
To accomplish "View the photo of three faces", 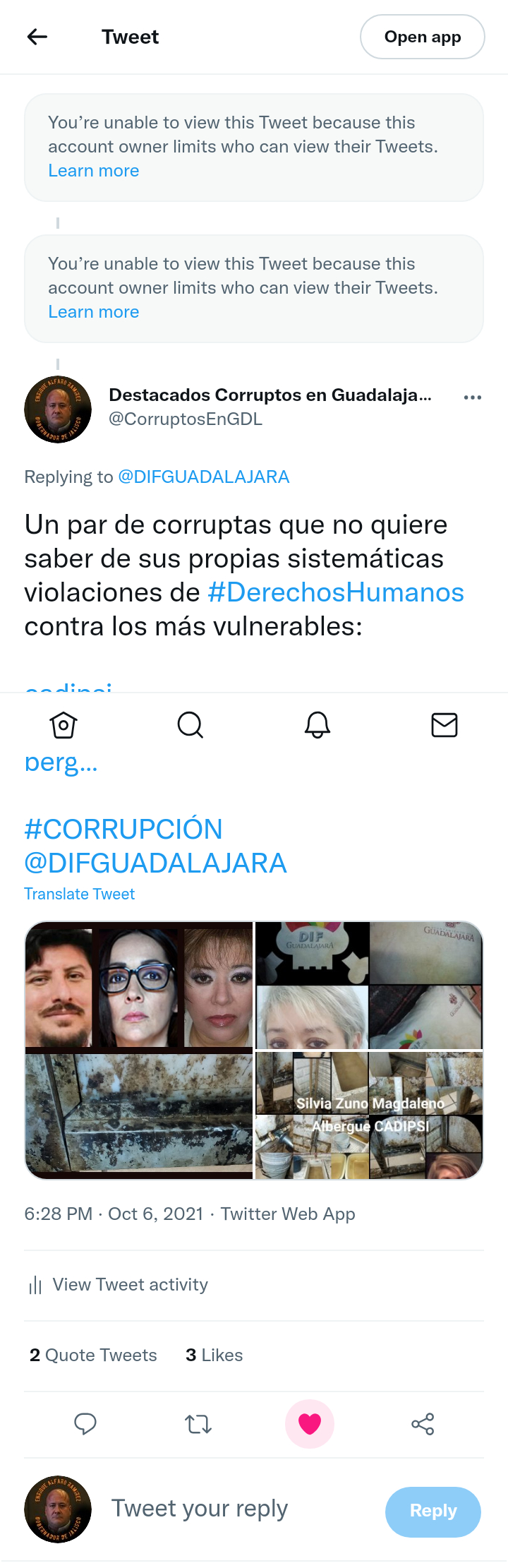I will [139, 984].
